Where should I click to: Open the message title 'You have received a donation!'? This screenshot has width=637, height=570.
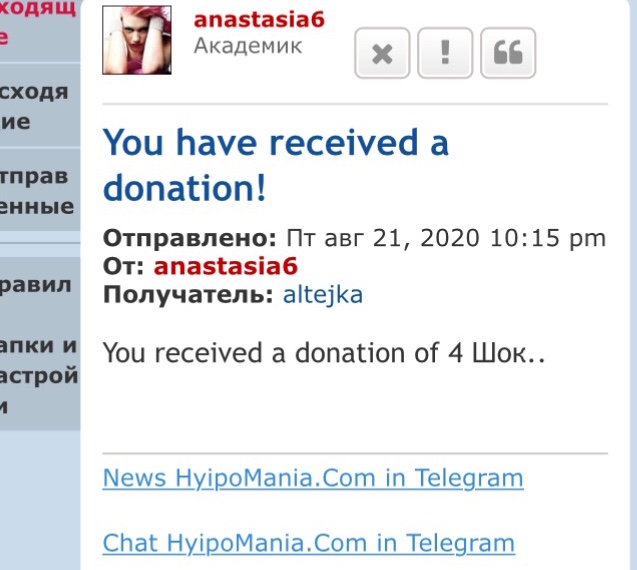275,165
